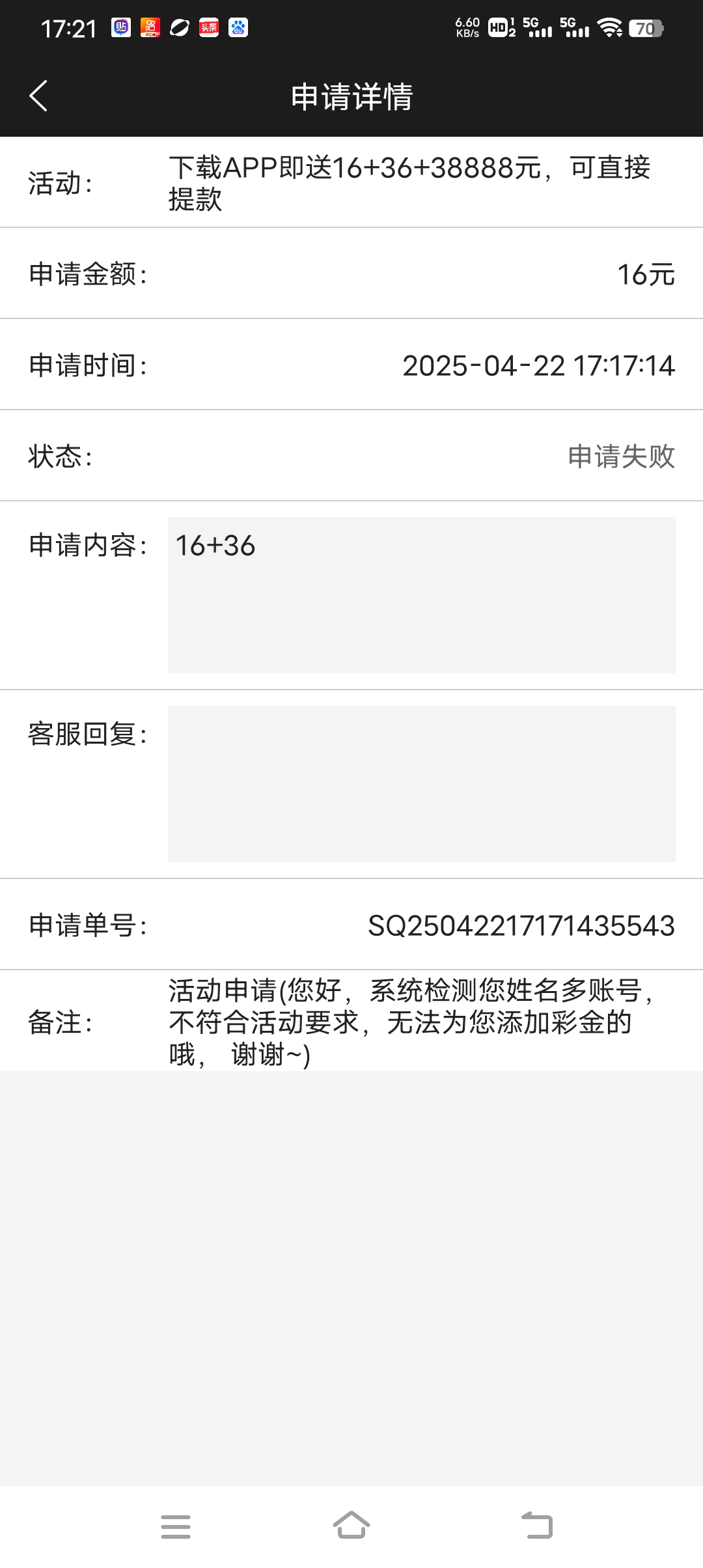The image size is (703, 1568).
Task: Open the Baidu Tieba notification icon
Action: point(121,28)
